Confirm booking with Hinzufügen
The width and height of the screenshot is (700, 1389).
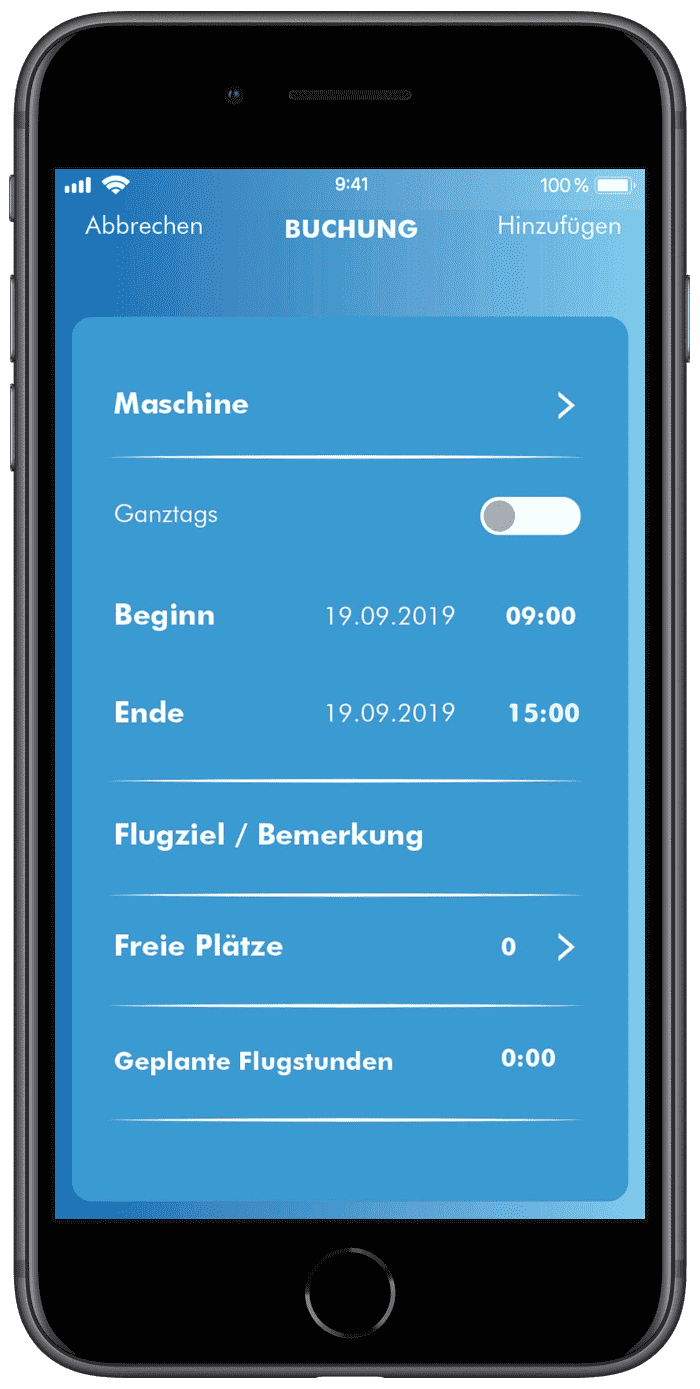pos(558,226)
